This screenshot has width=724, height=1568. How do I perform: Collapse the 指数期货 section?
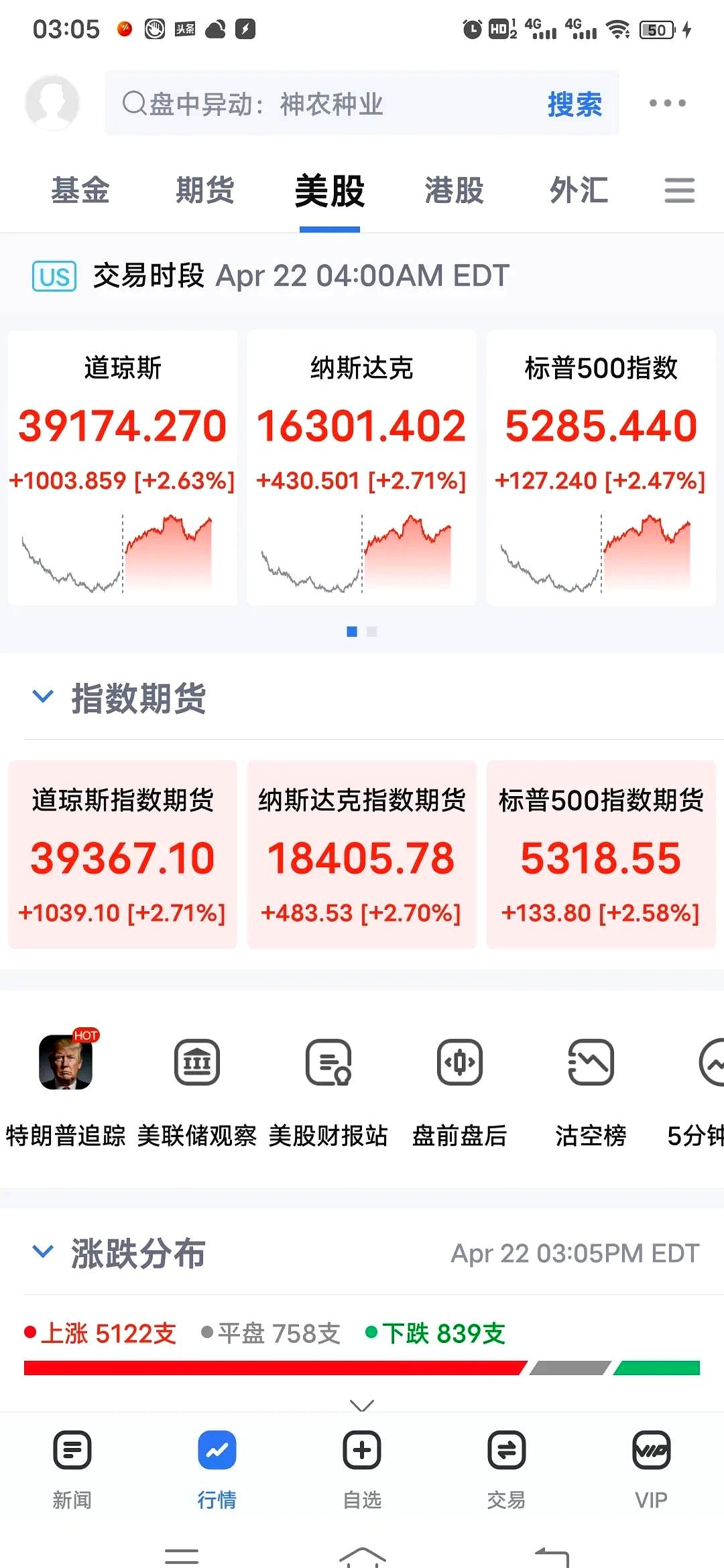[43, 697]
